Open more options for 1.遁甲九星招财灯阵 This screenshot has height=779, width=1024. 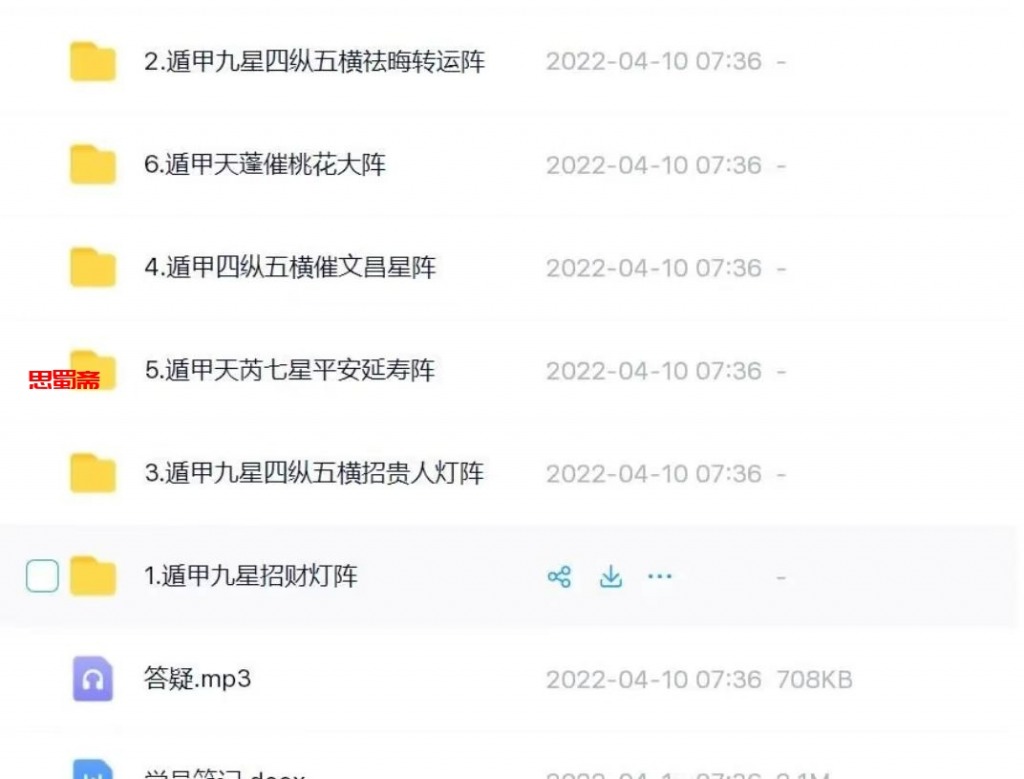[660, 577]
